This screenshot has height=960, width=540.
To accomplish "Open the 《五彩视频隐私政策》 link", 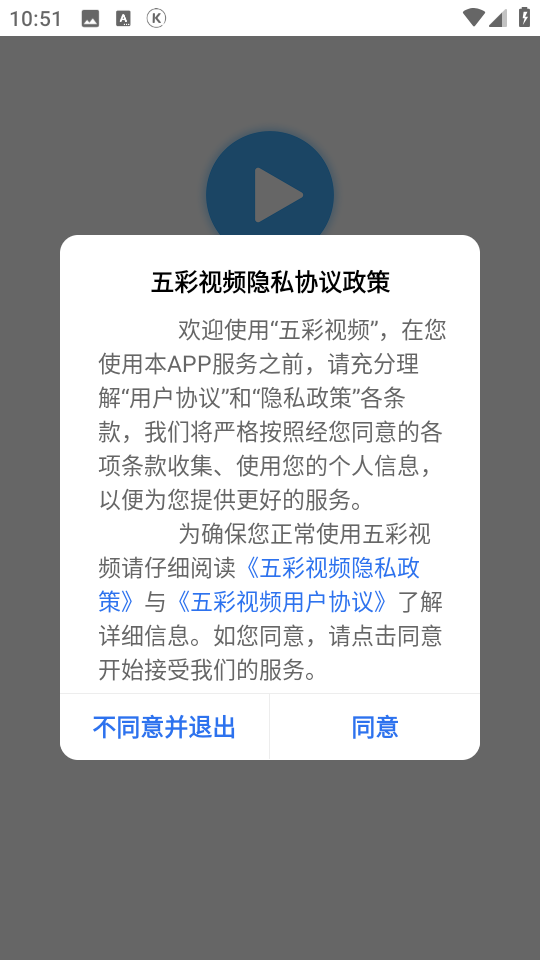I will point(331,568).
